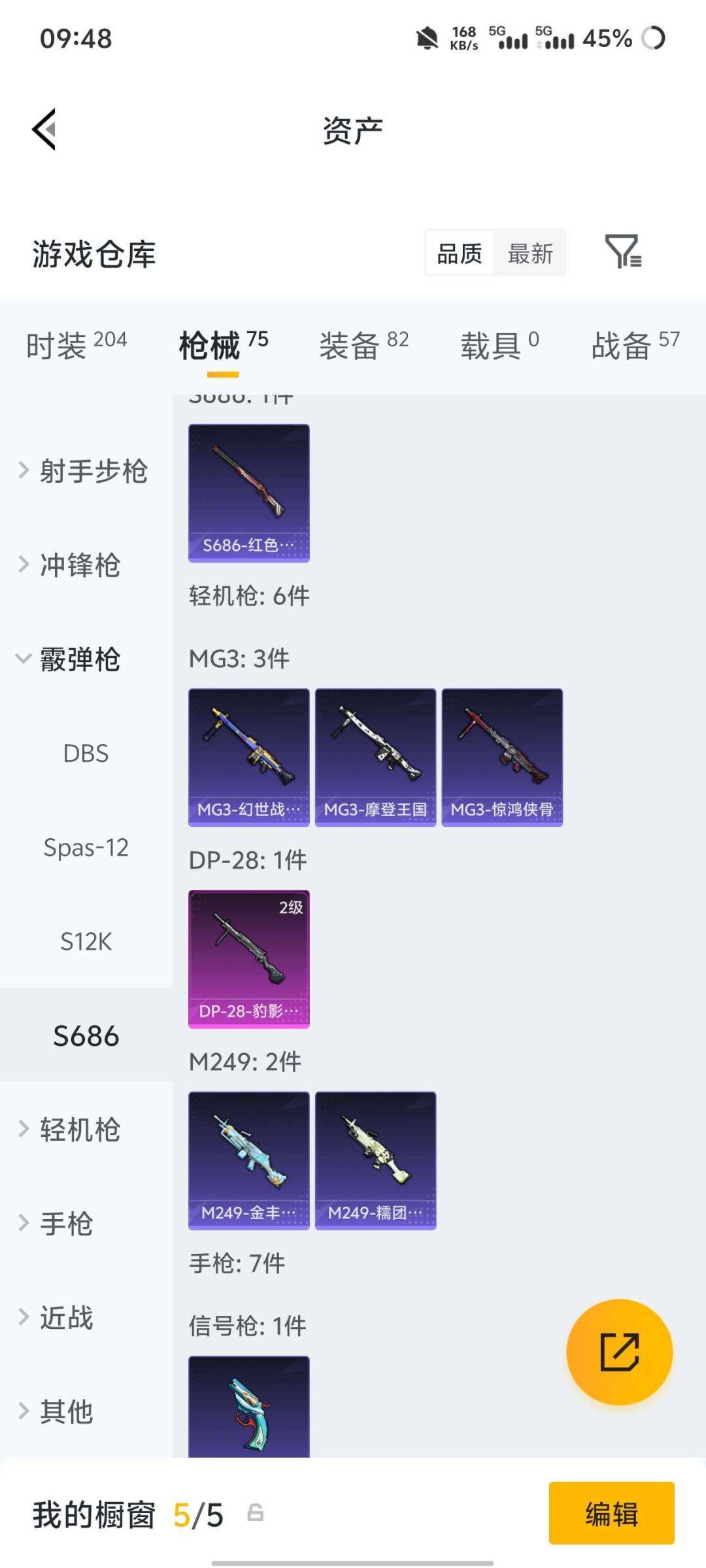
Task: Open the MG3-惊鸿侠骨 item
Action: point(501,757)
